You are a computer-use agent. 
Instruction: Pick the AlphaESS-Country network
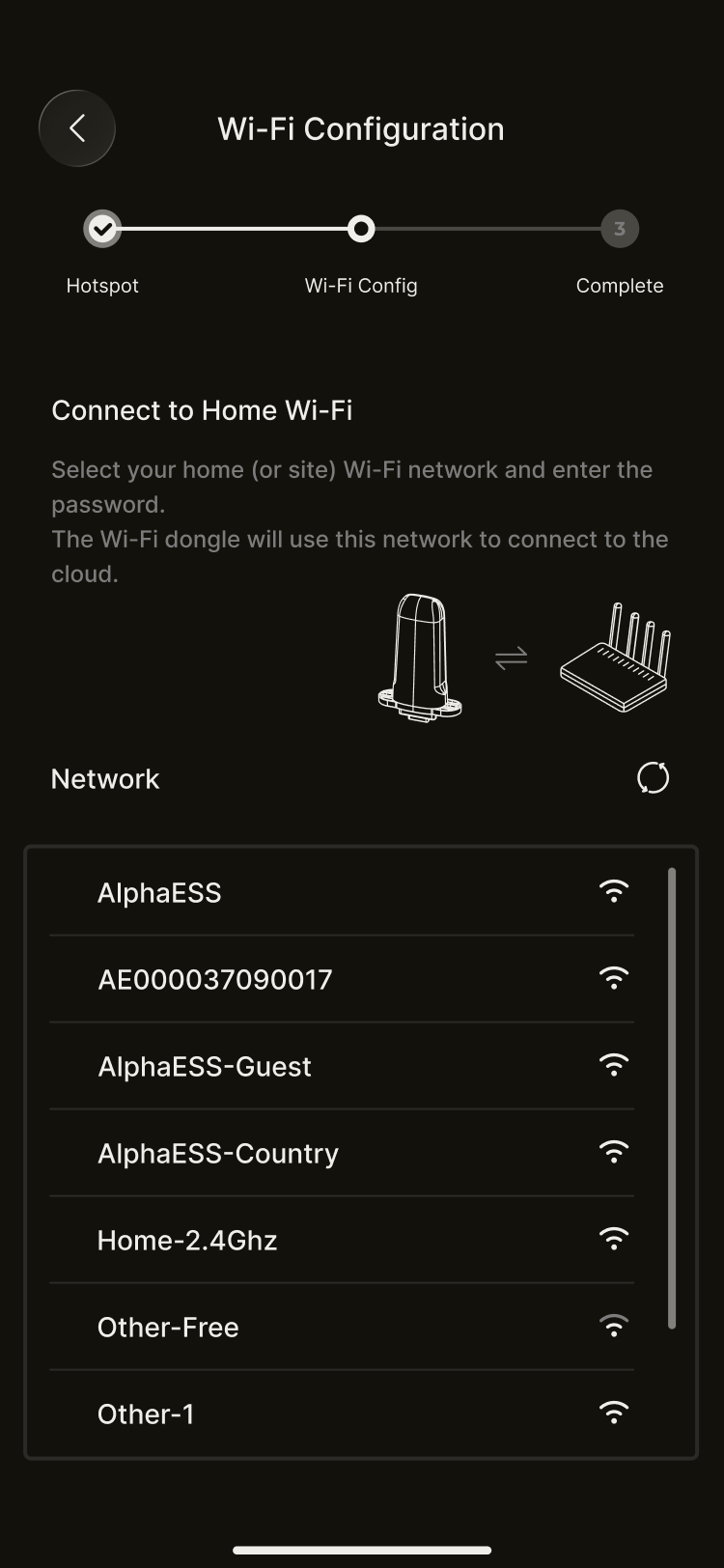point(343,1154)
